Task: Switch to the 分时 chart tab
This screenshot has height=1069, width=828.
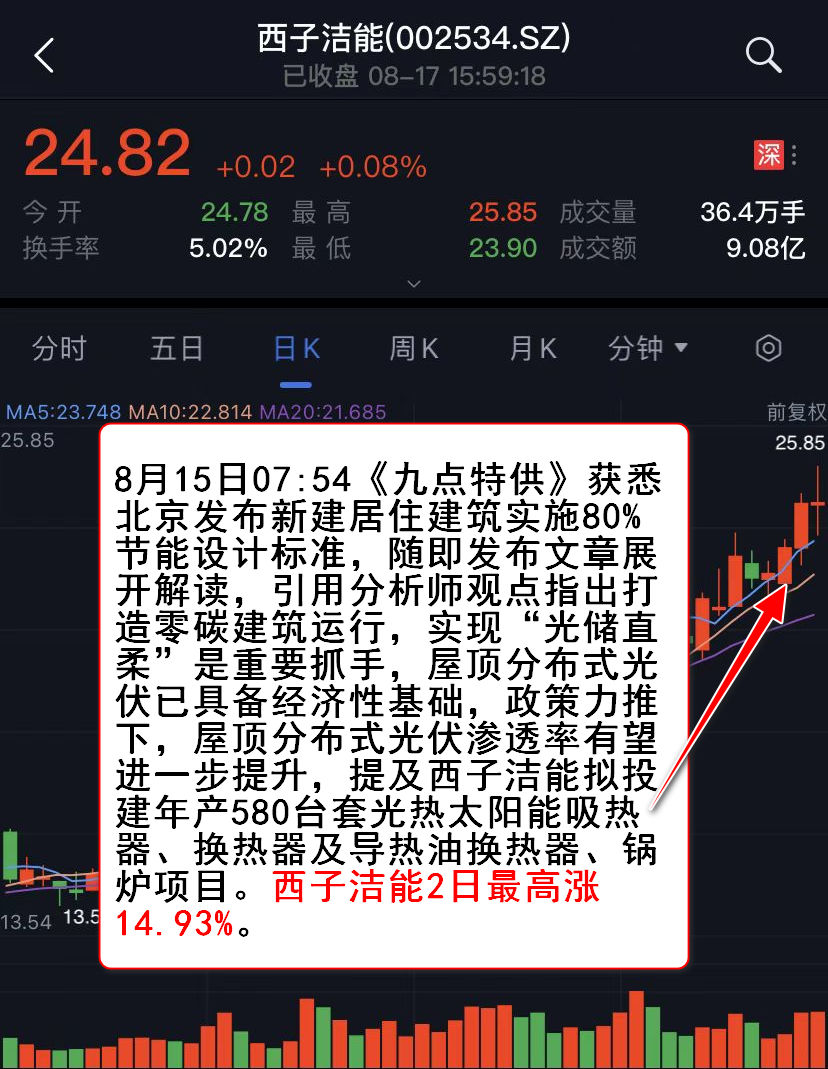Action: (x=60, y=349)
